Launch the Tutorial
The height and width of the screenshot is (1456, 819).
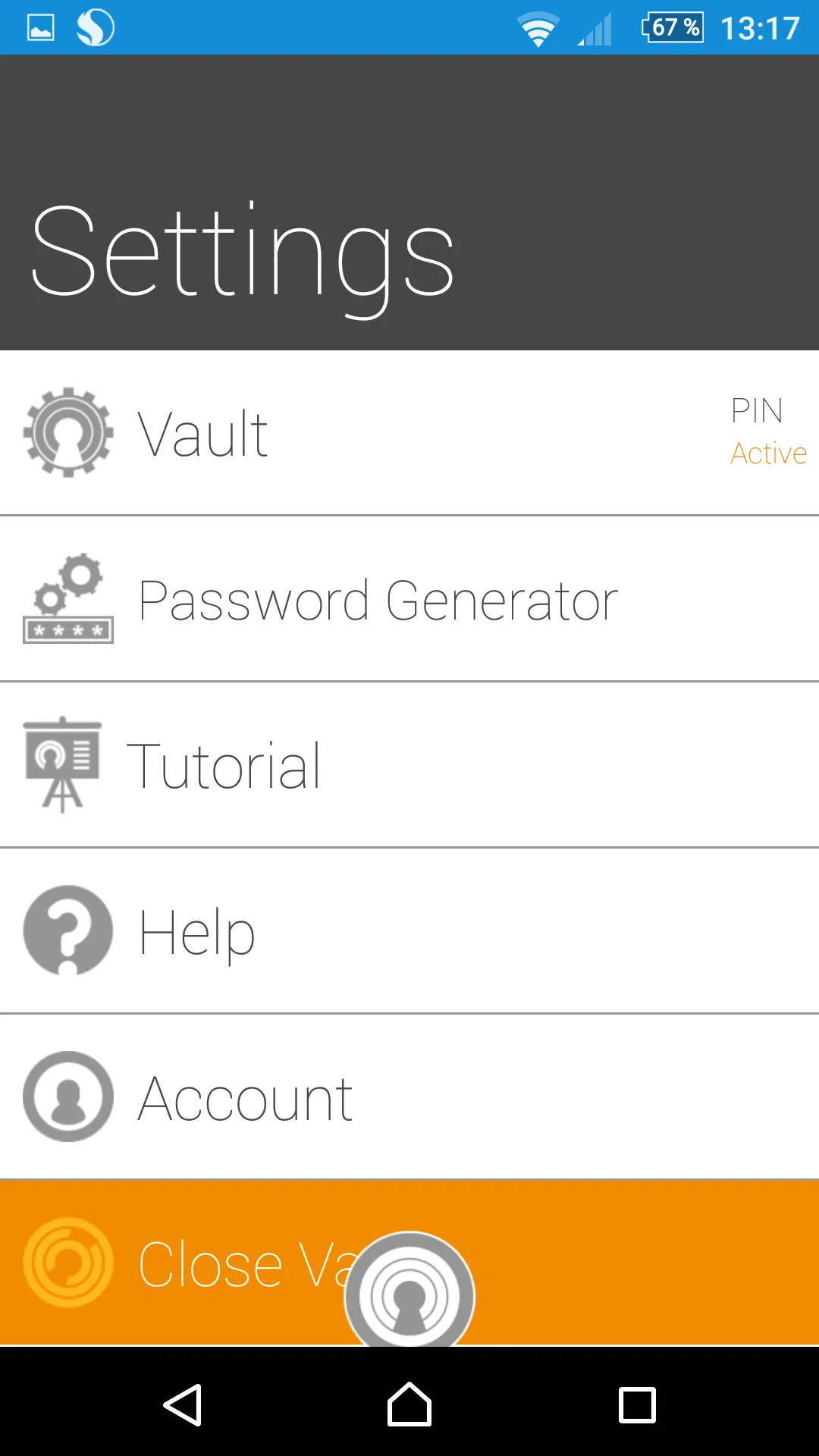(x=409, y=764)
